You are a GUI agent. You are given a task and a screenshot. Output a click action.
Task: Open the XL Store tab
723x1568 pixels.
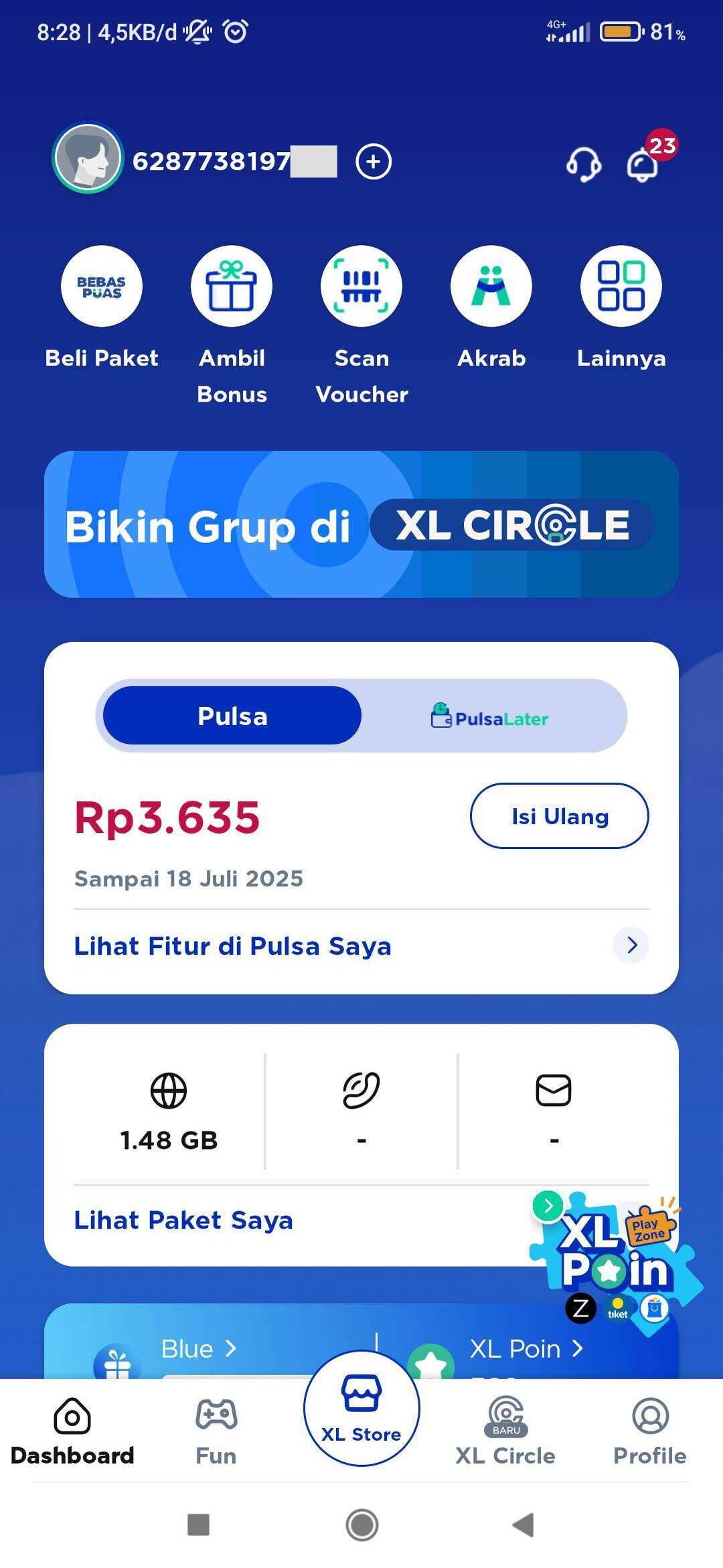[x=361, y=1409]
